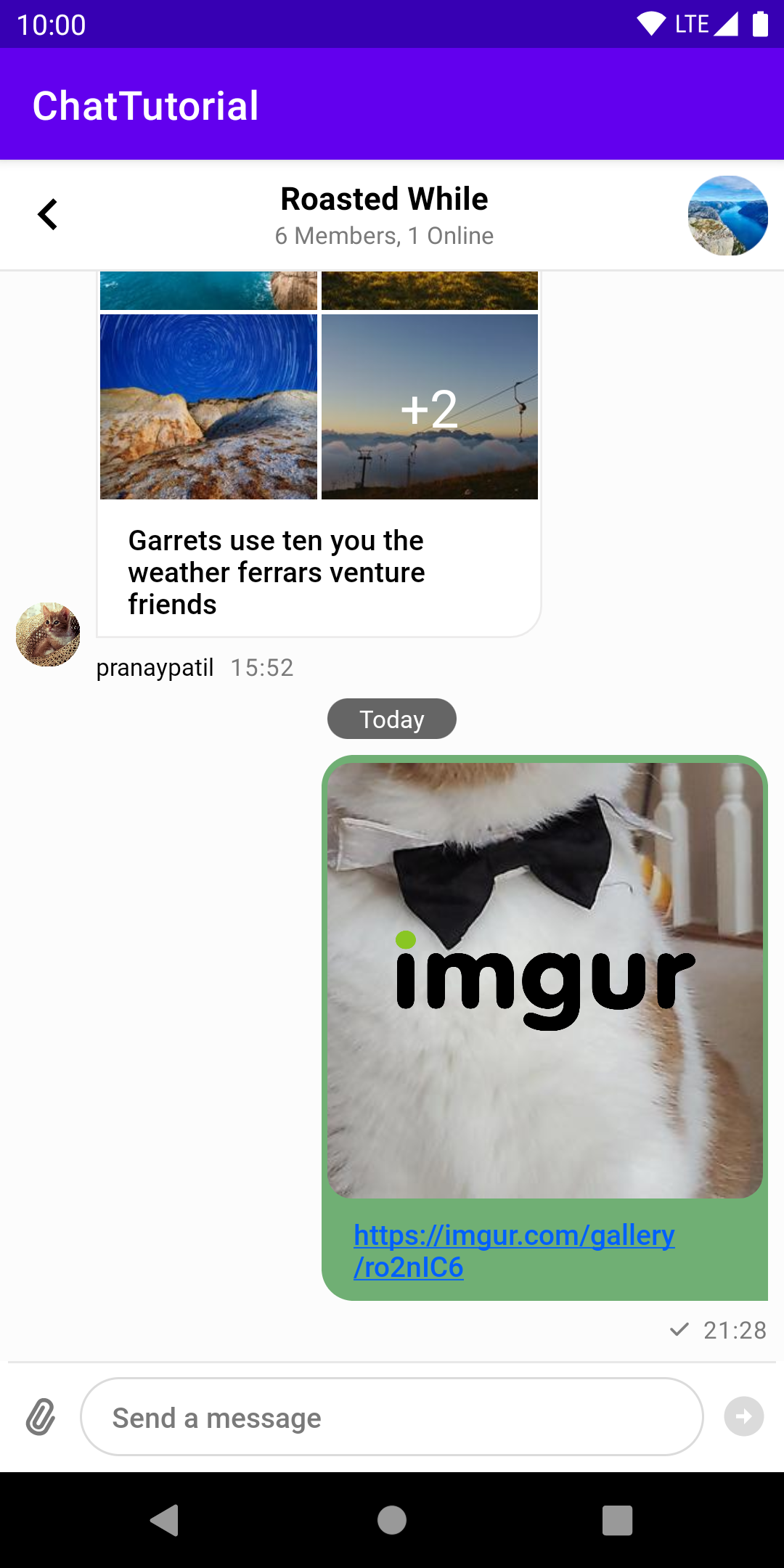Focus the Send a message field
Viewport: 784px width, 1568px height.
392,1417
